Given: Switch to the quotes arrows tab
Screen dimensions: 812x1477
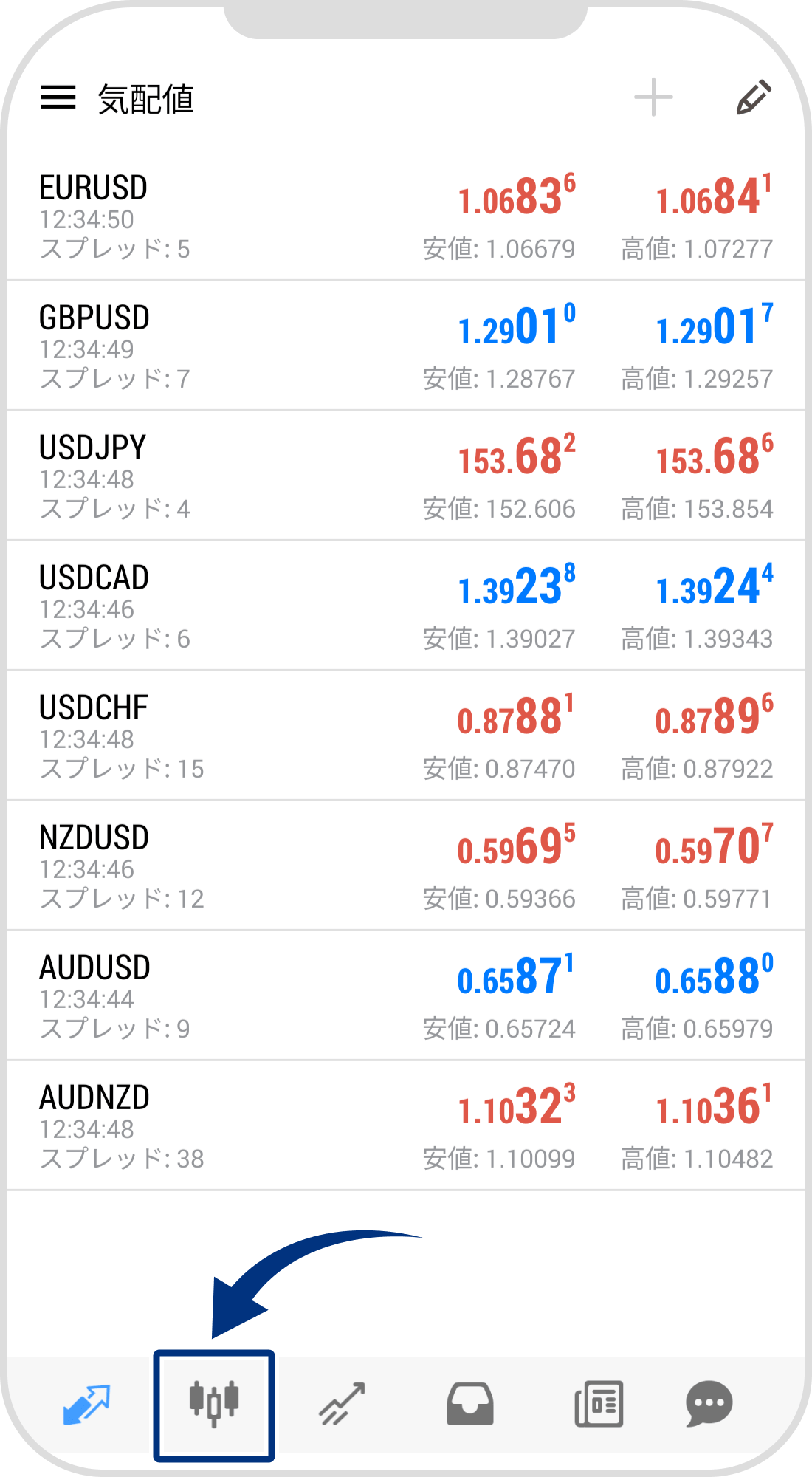Looking at the screenshot, I should (x=86, y=1404).
